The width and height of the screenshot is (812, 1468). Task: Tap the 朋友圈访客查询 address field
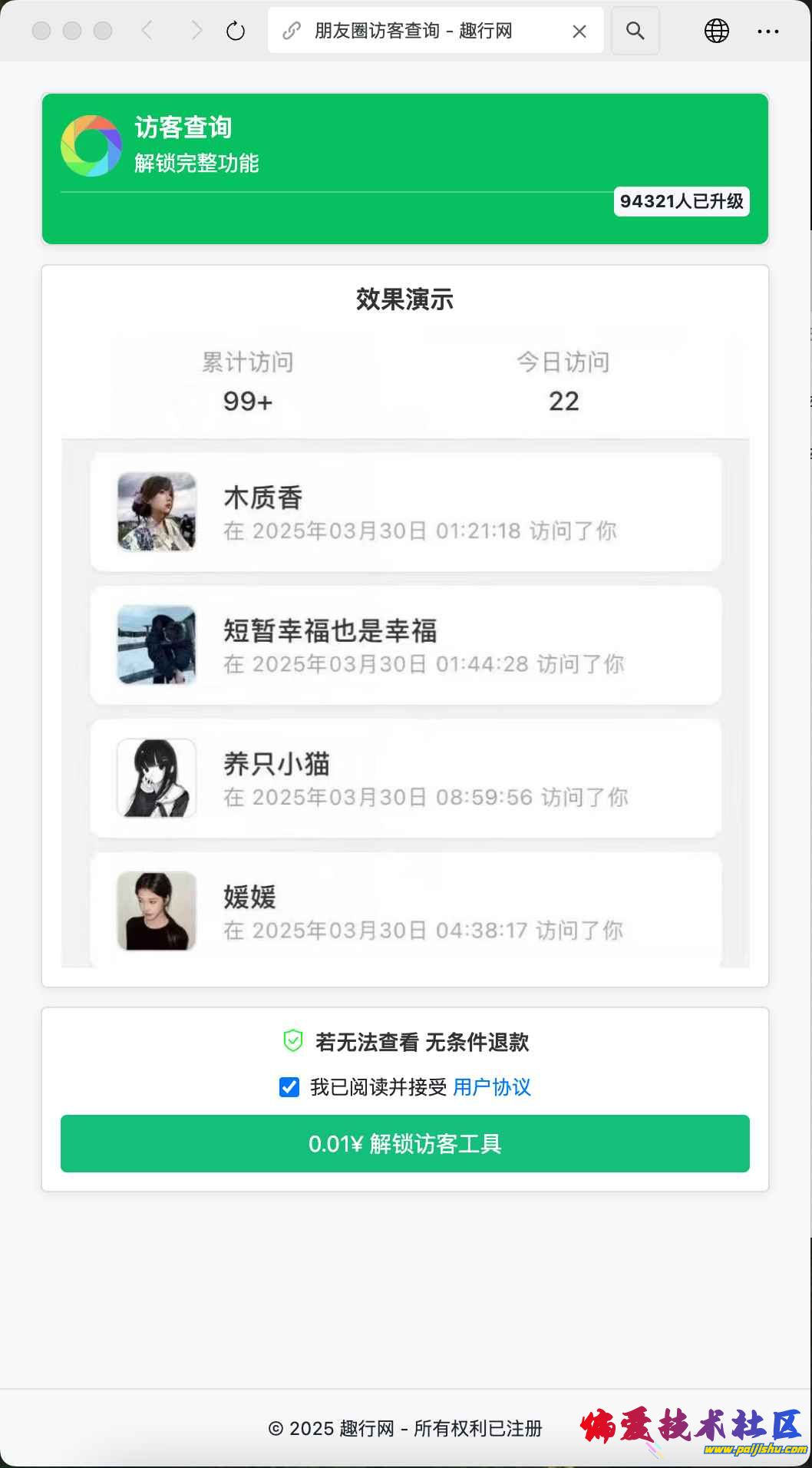pos(414,31)
